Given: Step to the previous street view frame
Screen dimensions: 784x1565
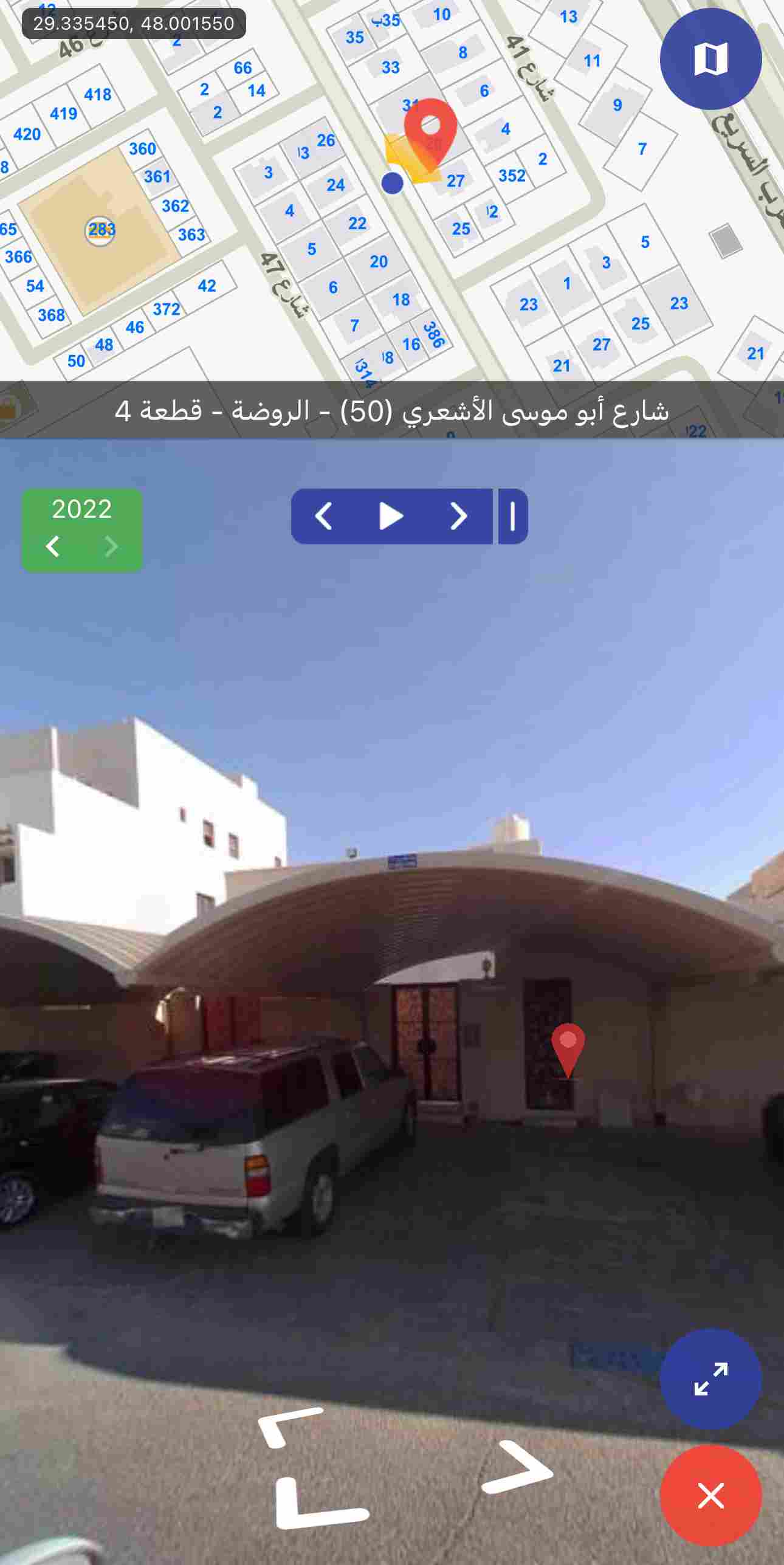Looking at the screenshot, I should coord(323,516).
